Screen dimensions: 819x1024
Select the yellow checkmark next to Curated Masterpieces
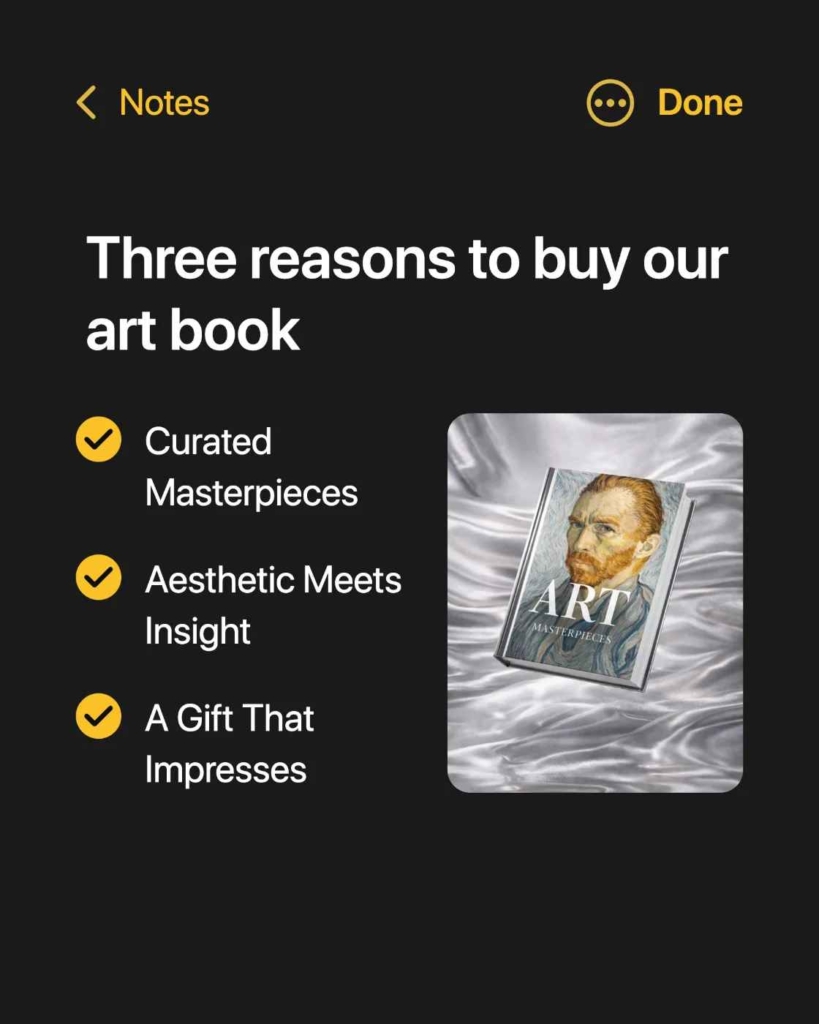click(x=98, y=440)
